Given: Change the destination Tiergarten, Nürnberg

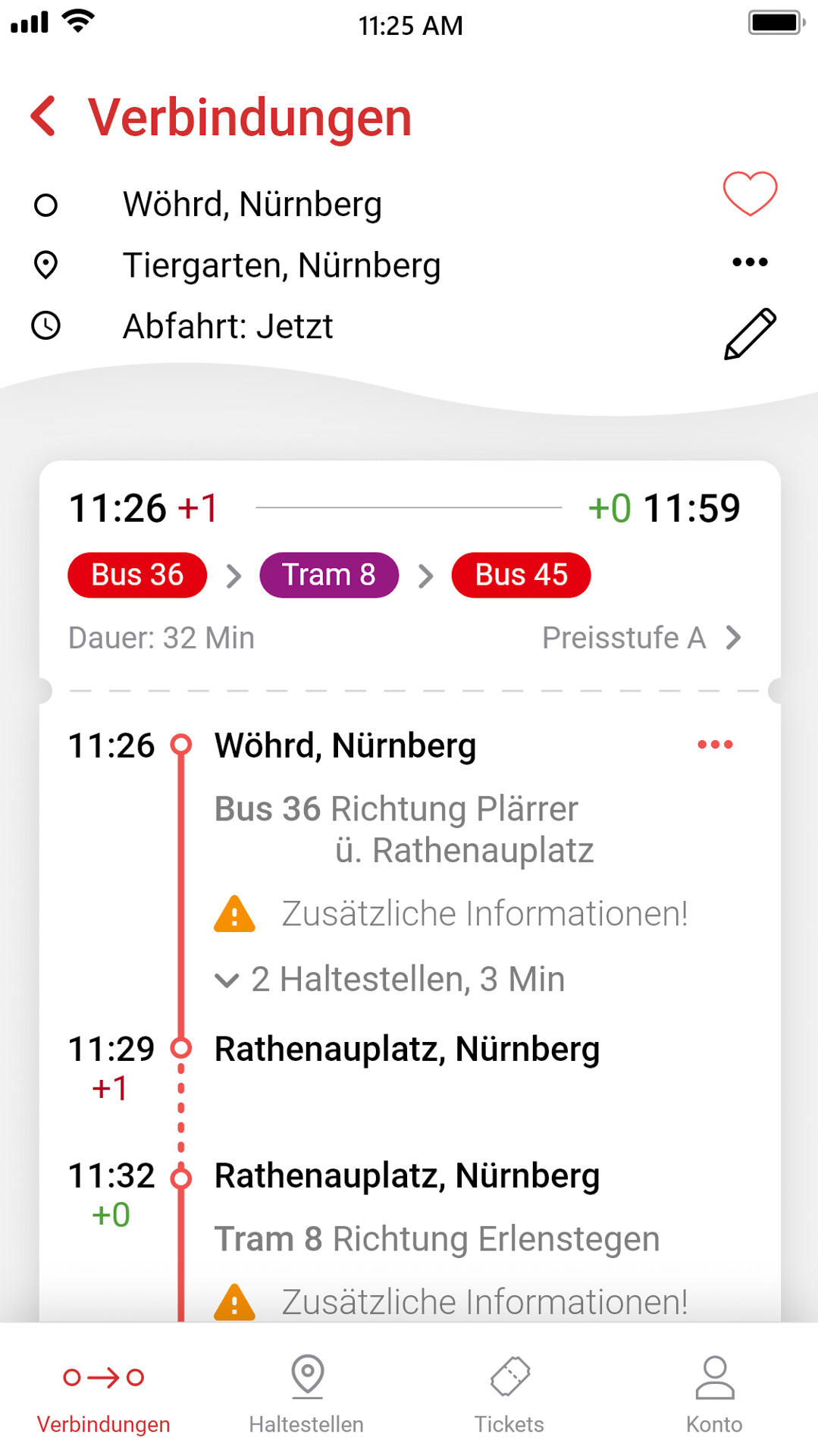Looking at the screenshot, I should [x=282, y=265].
